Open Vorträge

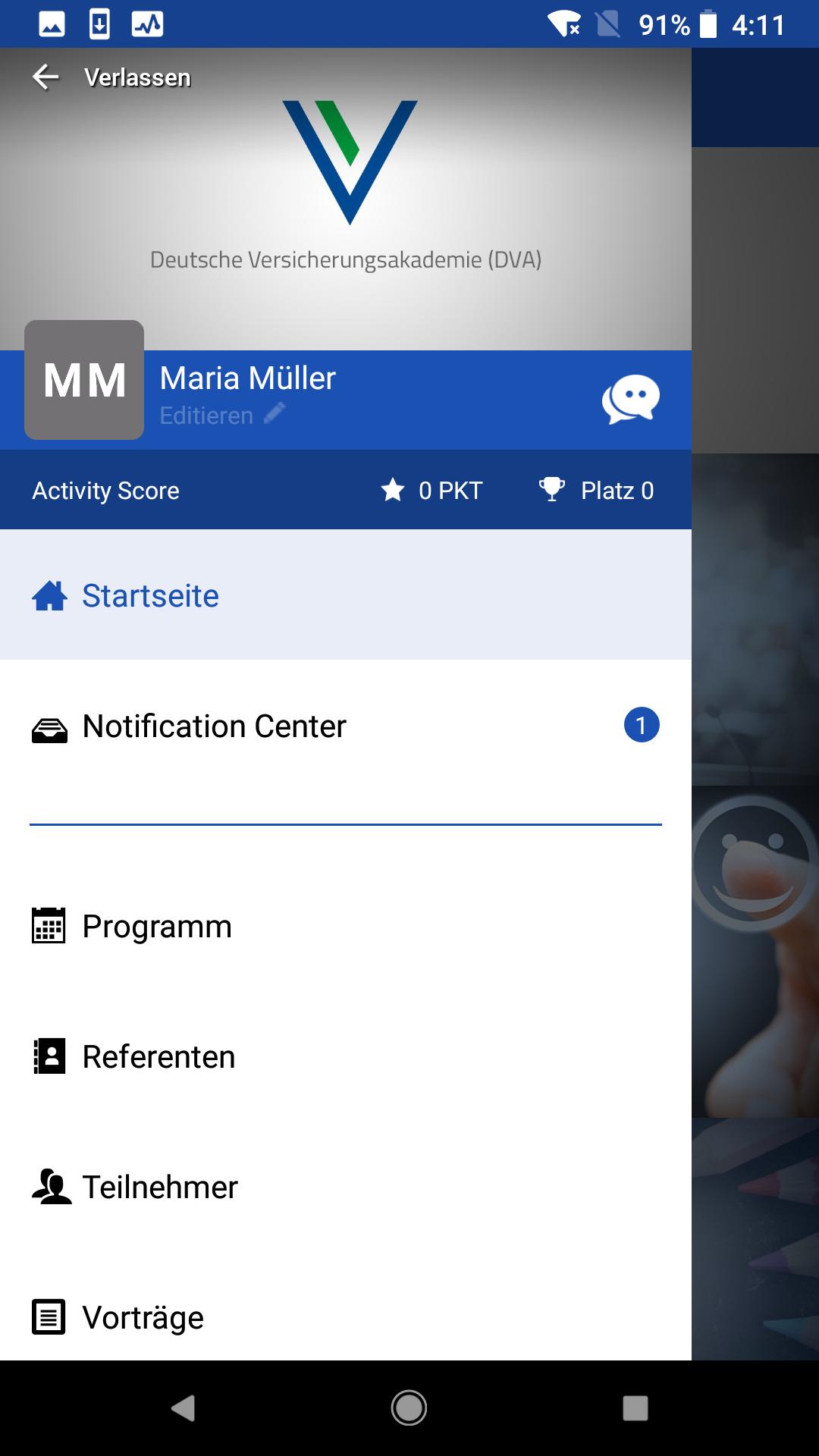tap(143, 1317)
